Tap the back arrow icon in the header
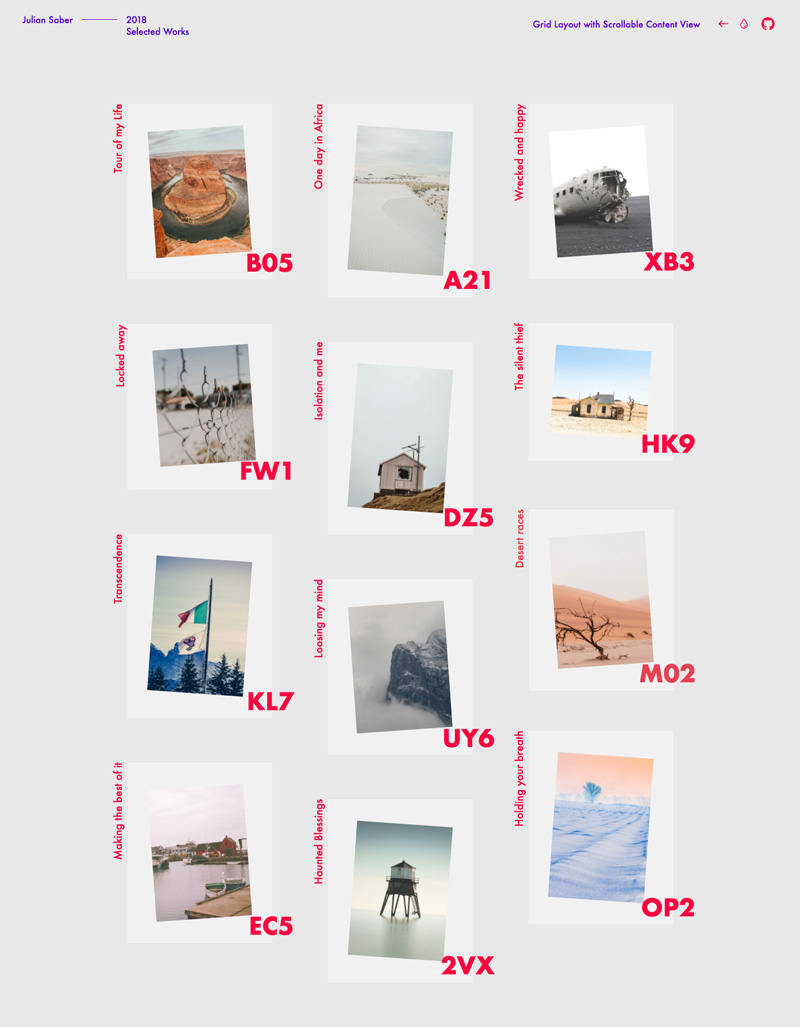This screenshot has height=1027, width=800. (723, 24)
